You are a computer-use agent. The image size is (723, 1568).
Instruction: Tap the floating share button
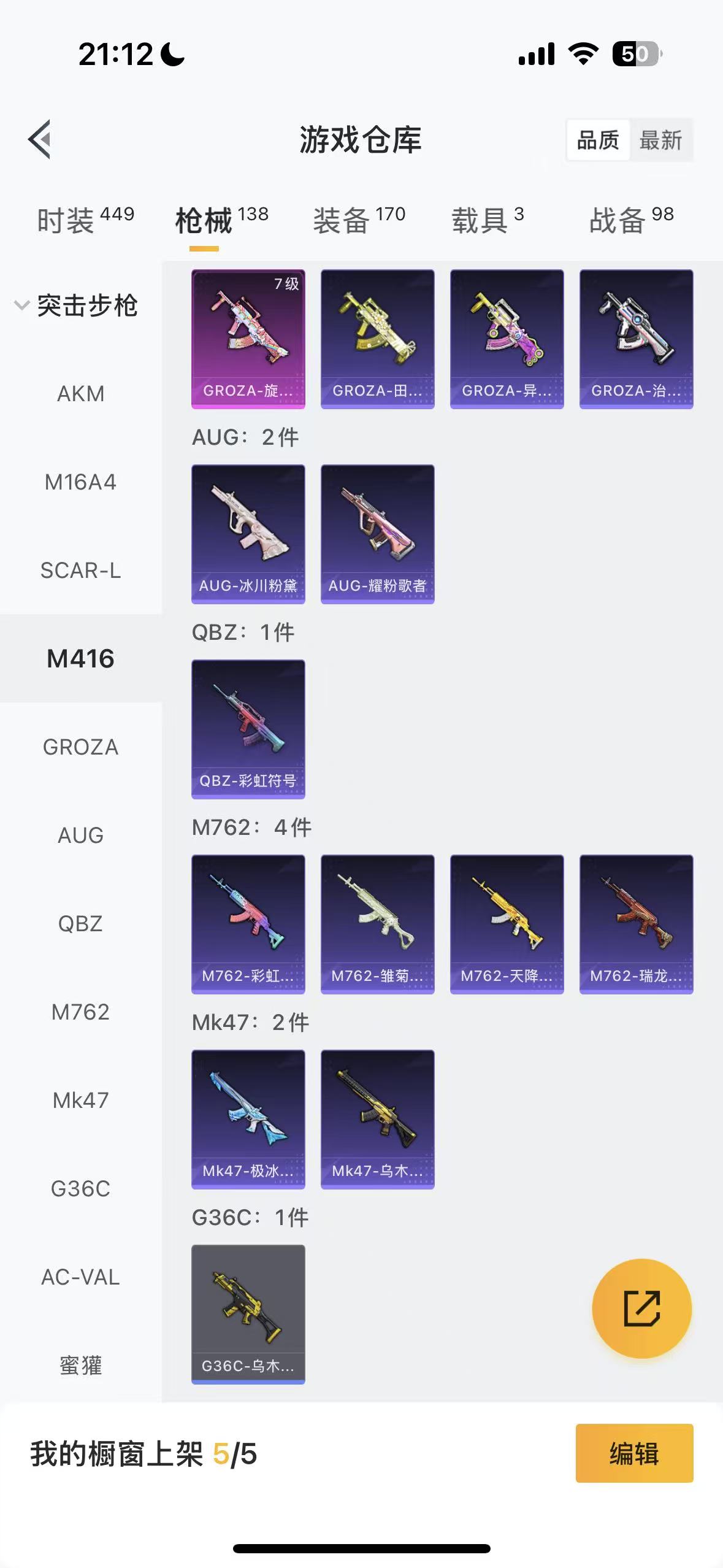point(641,1309)
